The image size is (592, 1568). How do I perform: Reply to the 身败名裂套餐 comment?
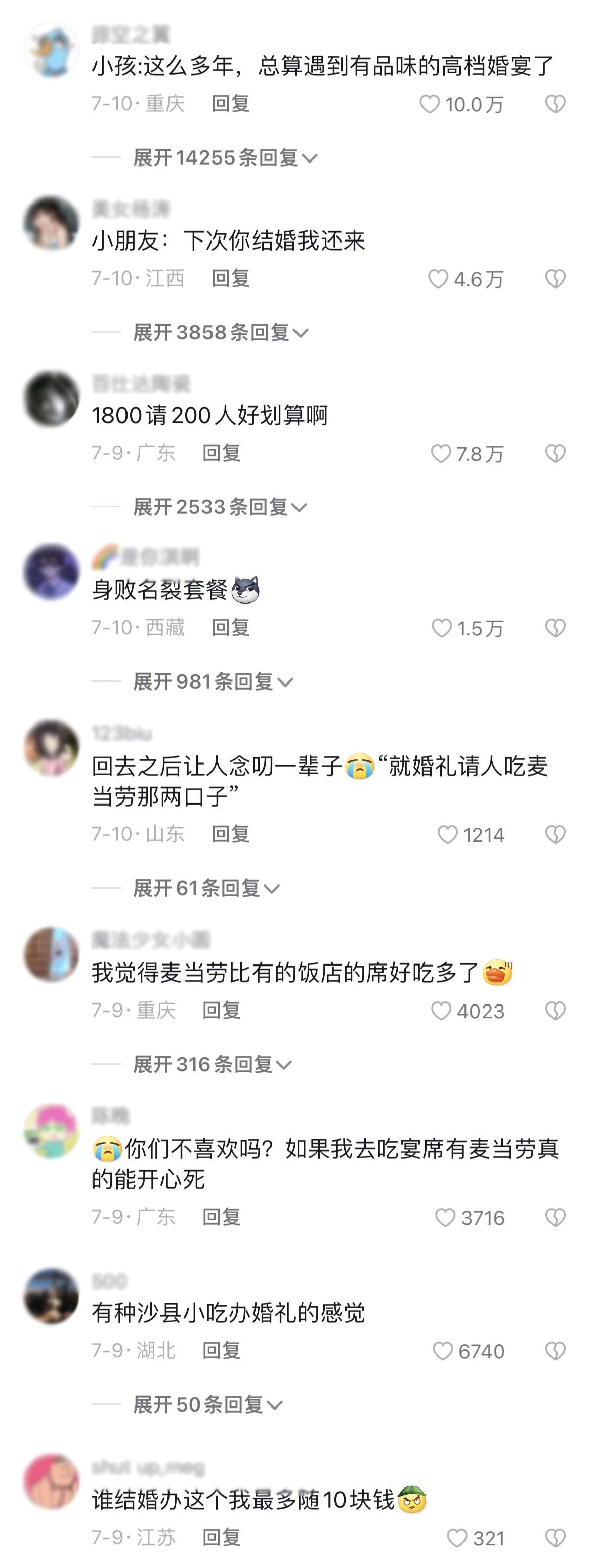(230, 628)
